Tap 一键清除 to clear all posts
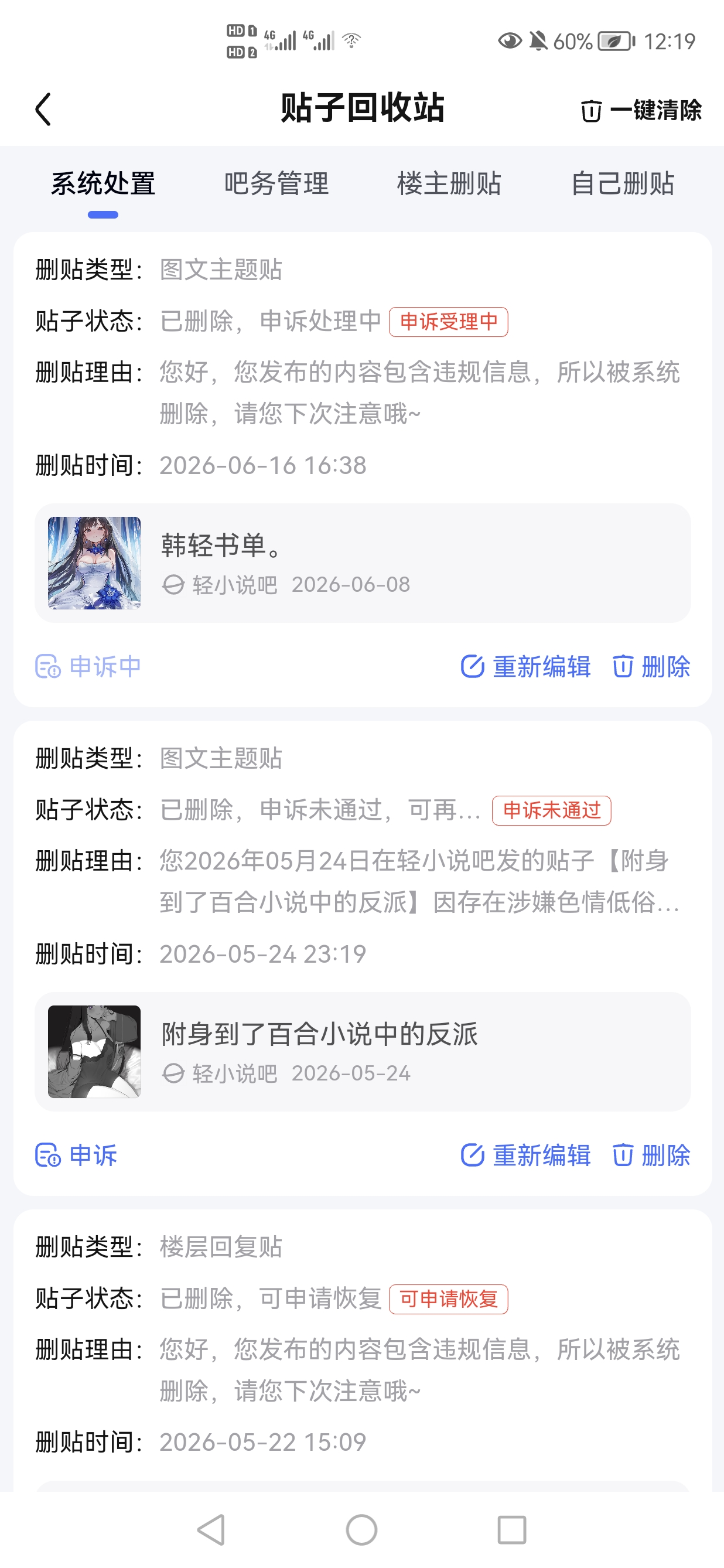Image resolution: width=724 pixels, height=1568 pixels. [x=641, y=111]
